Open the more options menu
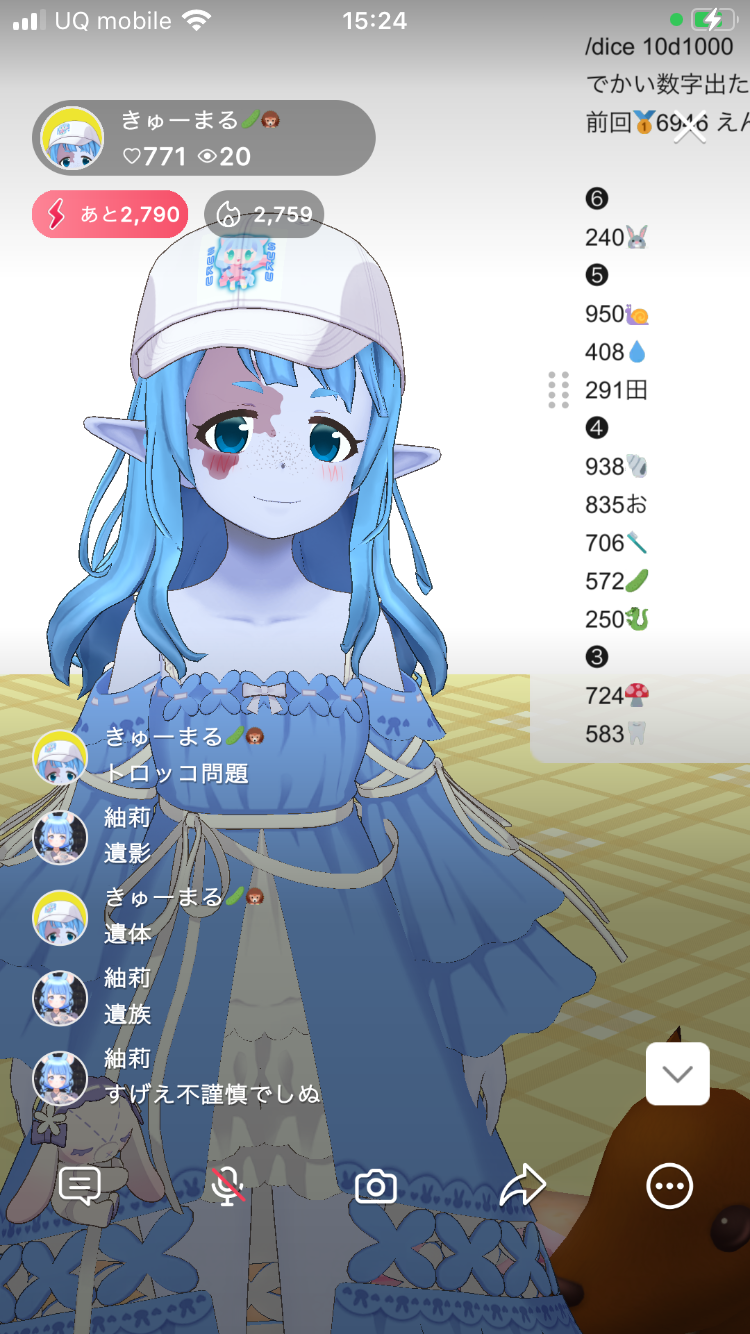This screenshot has height=1334, width=750. (x=669, y=1186)
